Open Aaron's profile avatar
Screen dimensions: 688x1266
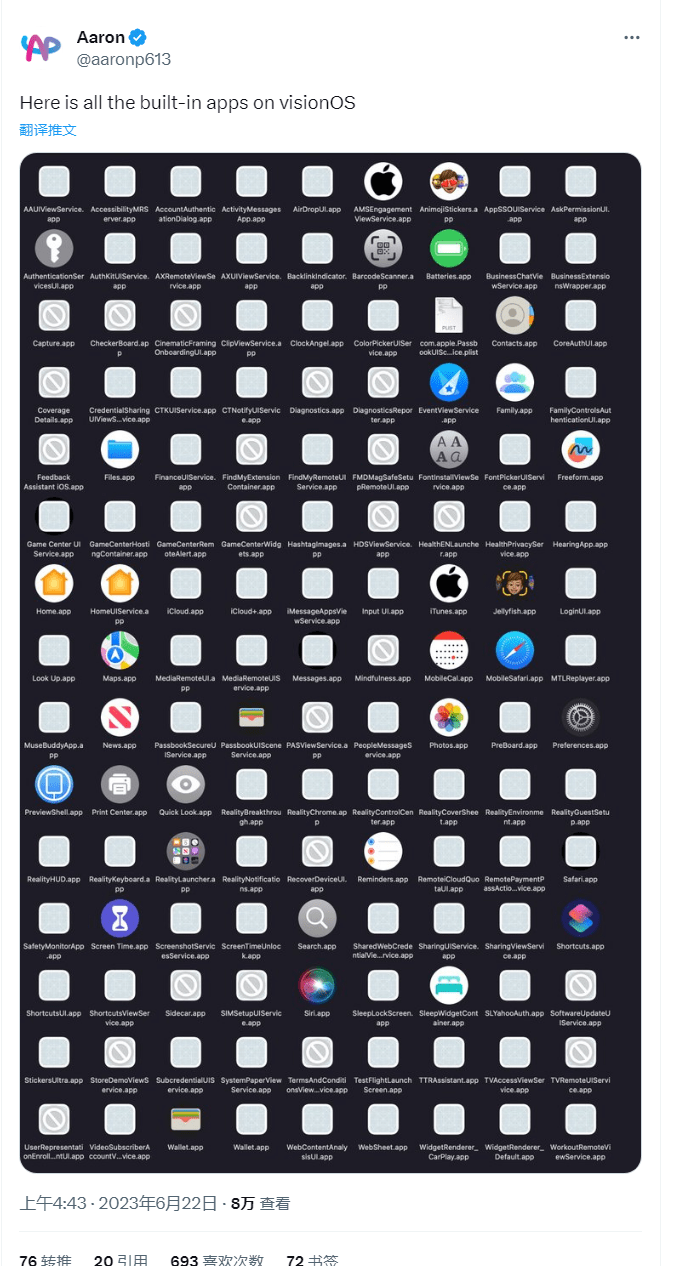[x=41, y=47]
